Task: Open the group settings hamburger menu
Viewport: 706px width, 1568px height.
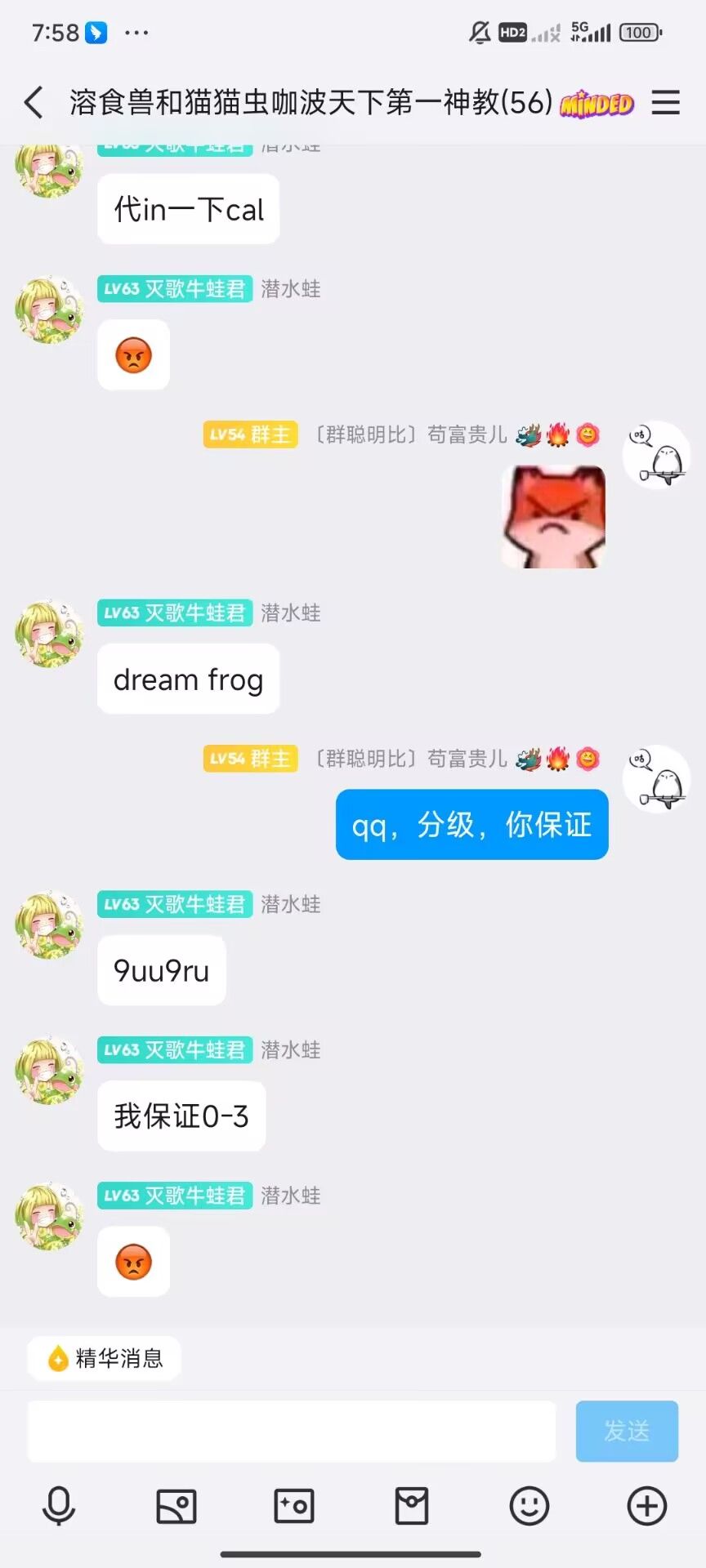Action: tap(665, 103)
